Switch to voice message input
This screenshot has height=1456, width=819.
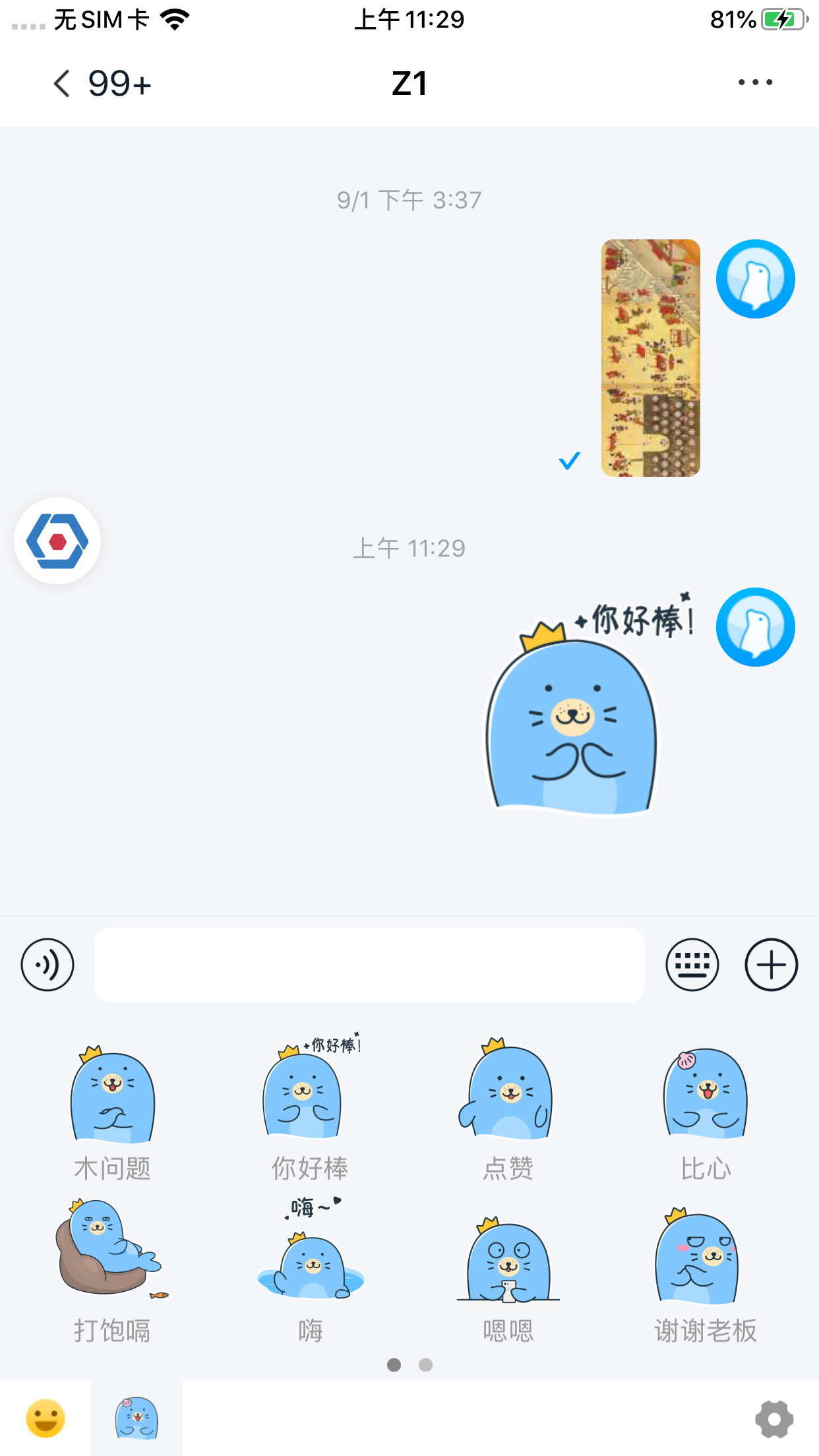47,965
